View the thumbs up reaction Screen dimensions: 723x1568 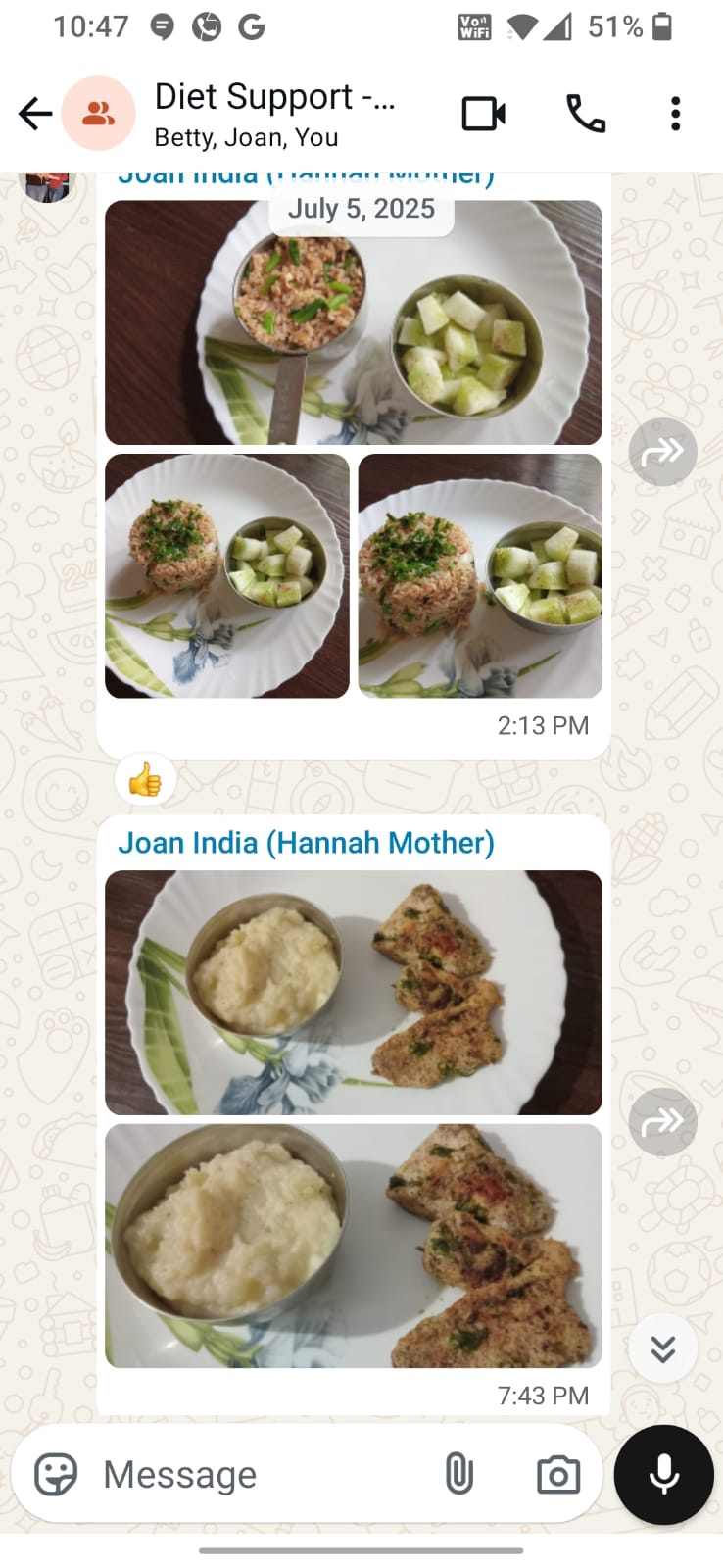145,781
